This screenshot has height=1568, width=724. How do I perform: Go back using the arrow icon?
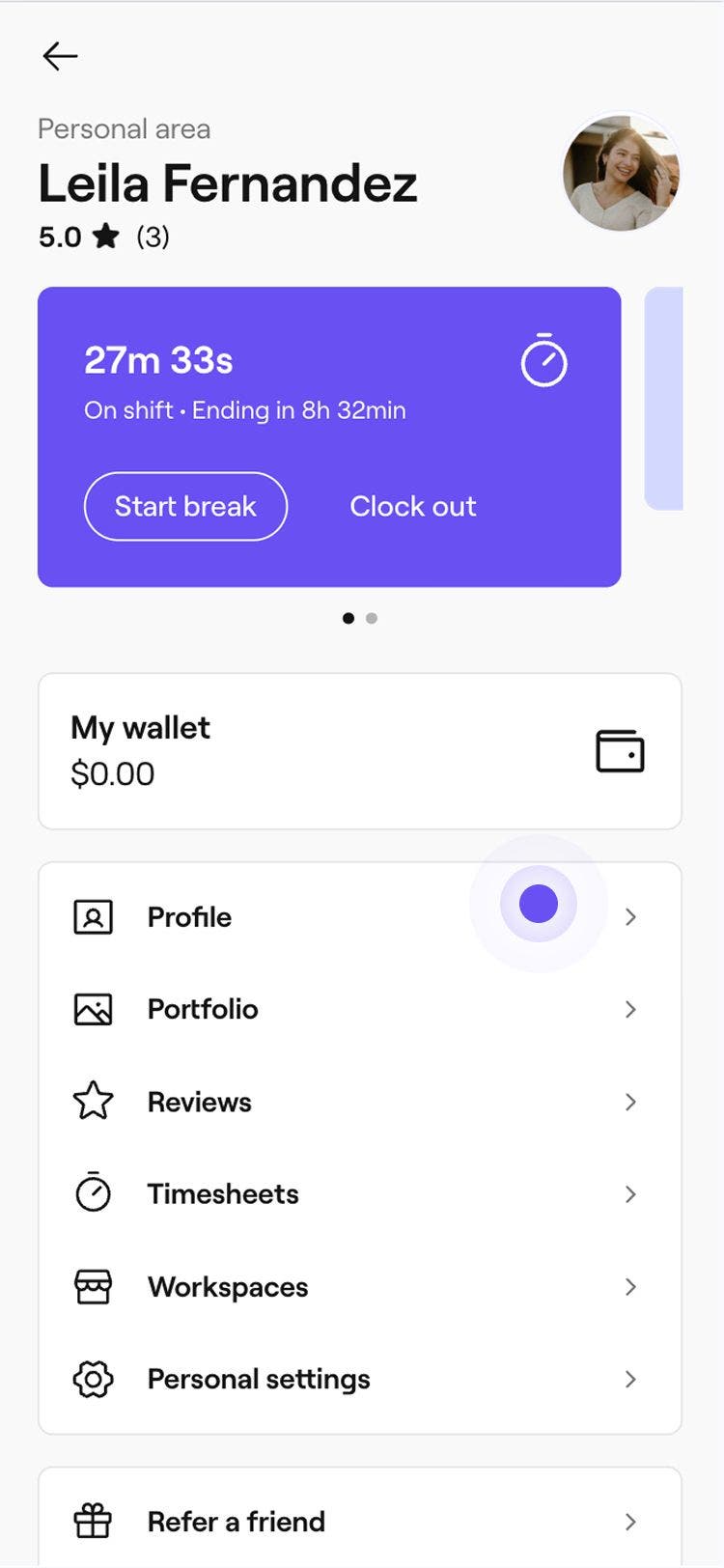point(60,56)
